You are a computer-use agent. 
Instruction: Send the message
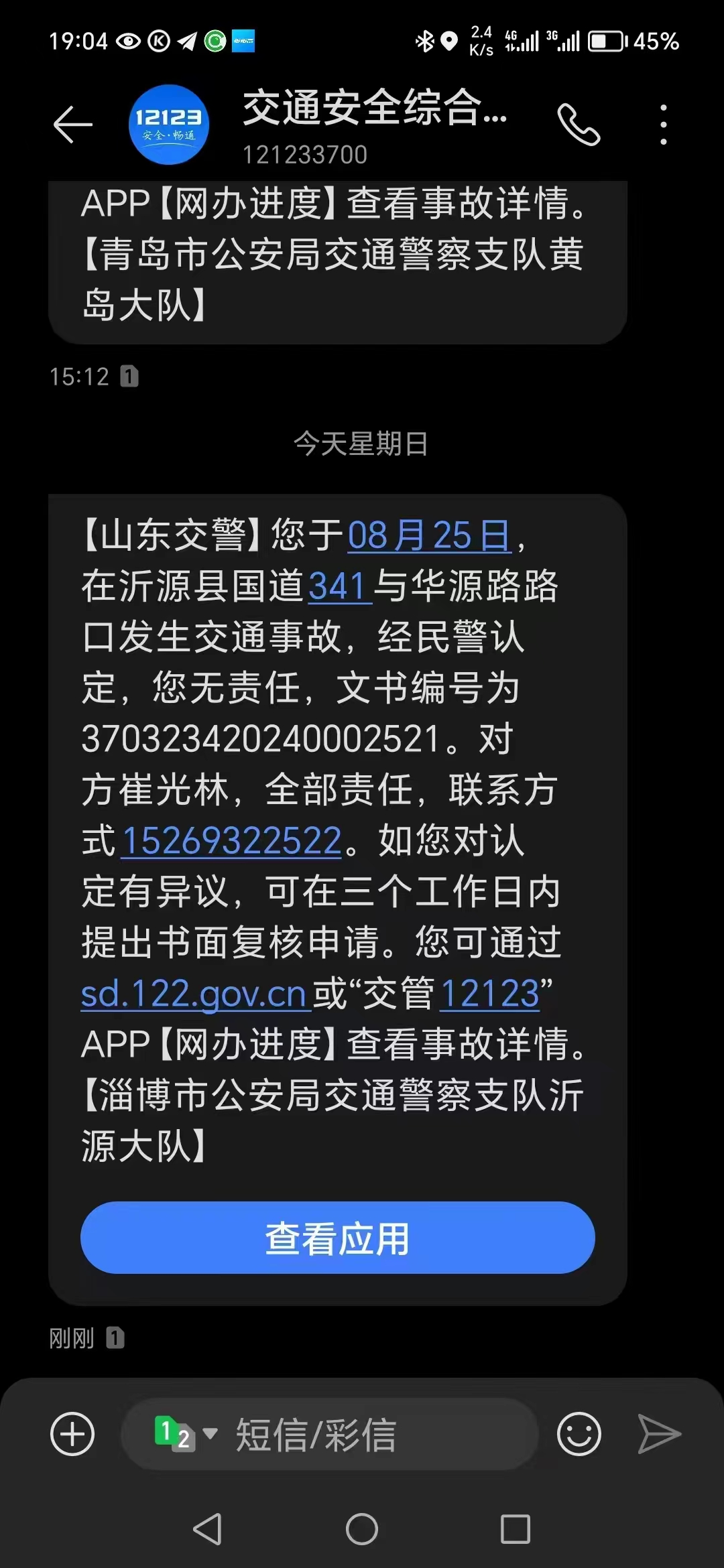tap(659, 1434)
